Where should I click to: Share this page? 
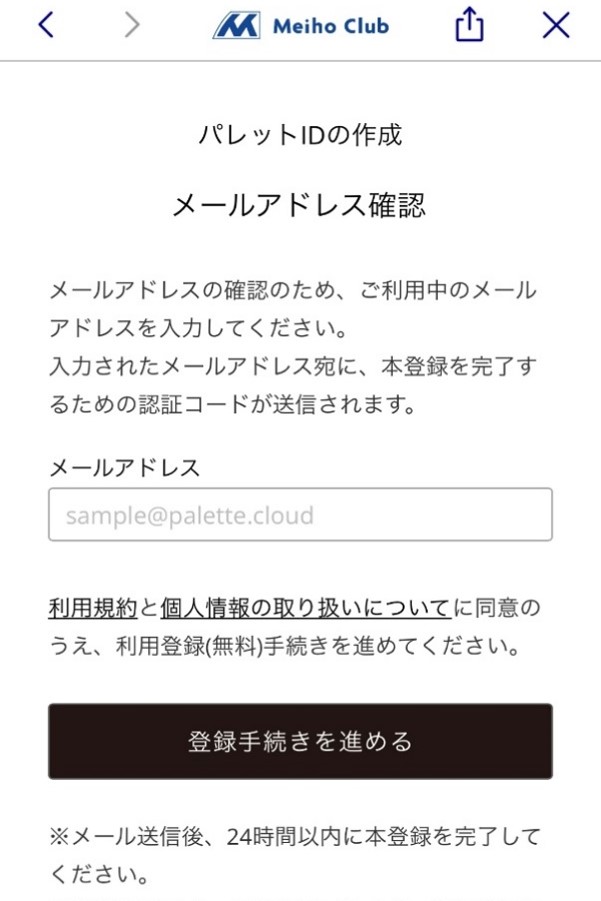coord(469,26)
